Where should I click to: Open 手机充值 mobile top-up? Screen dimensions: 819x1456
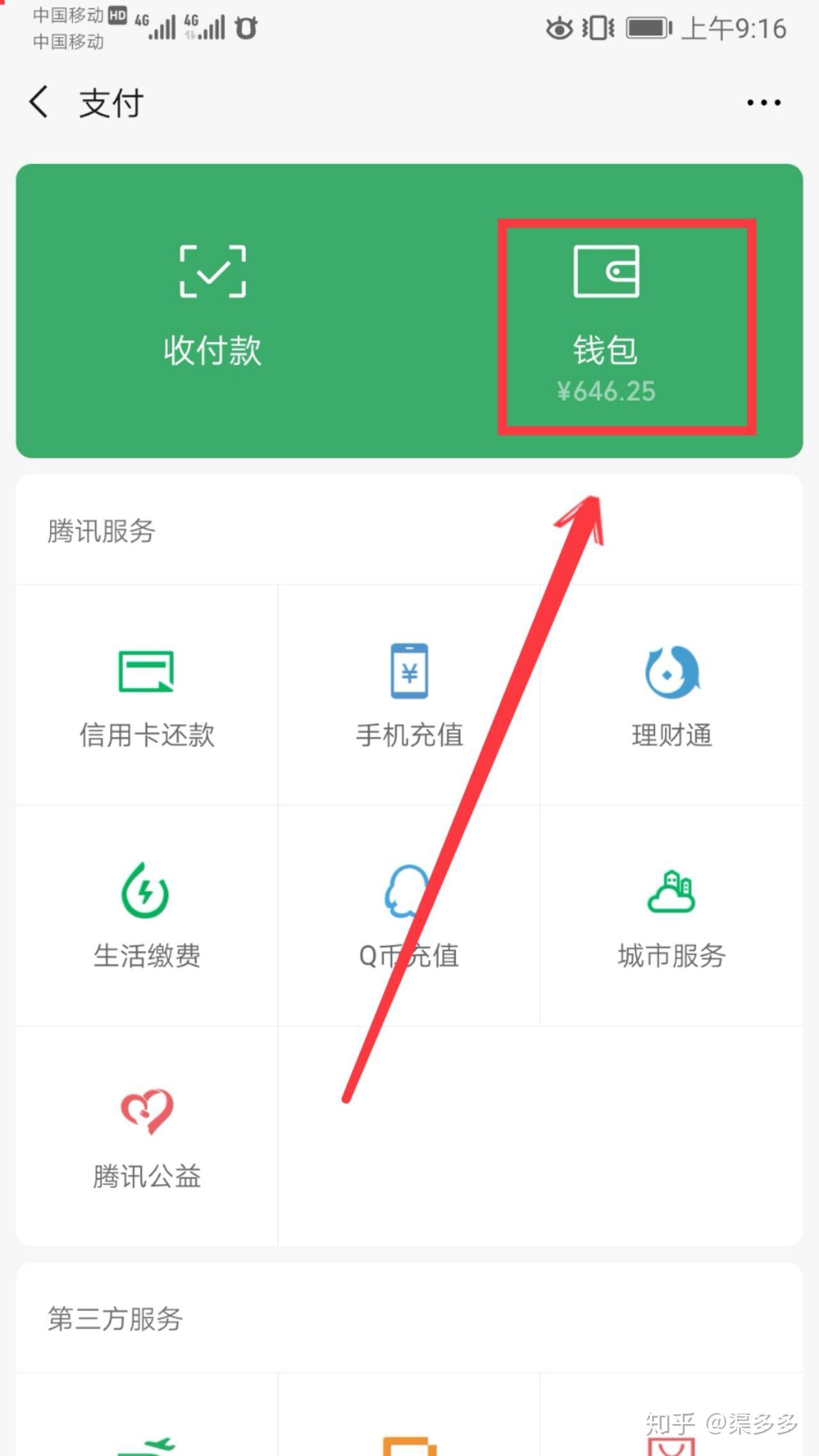[409, 696]
